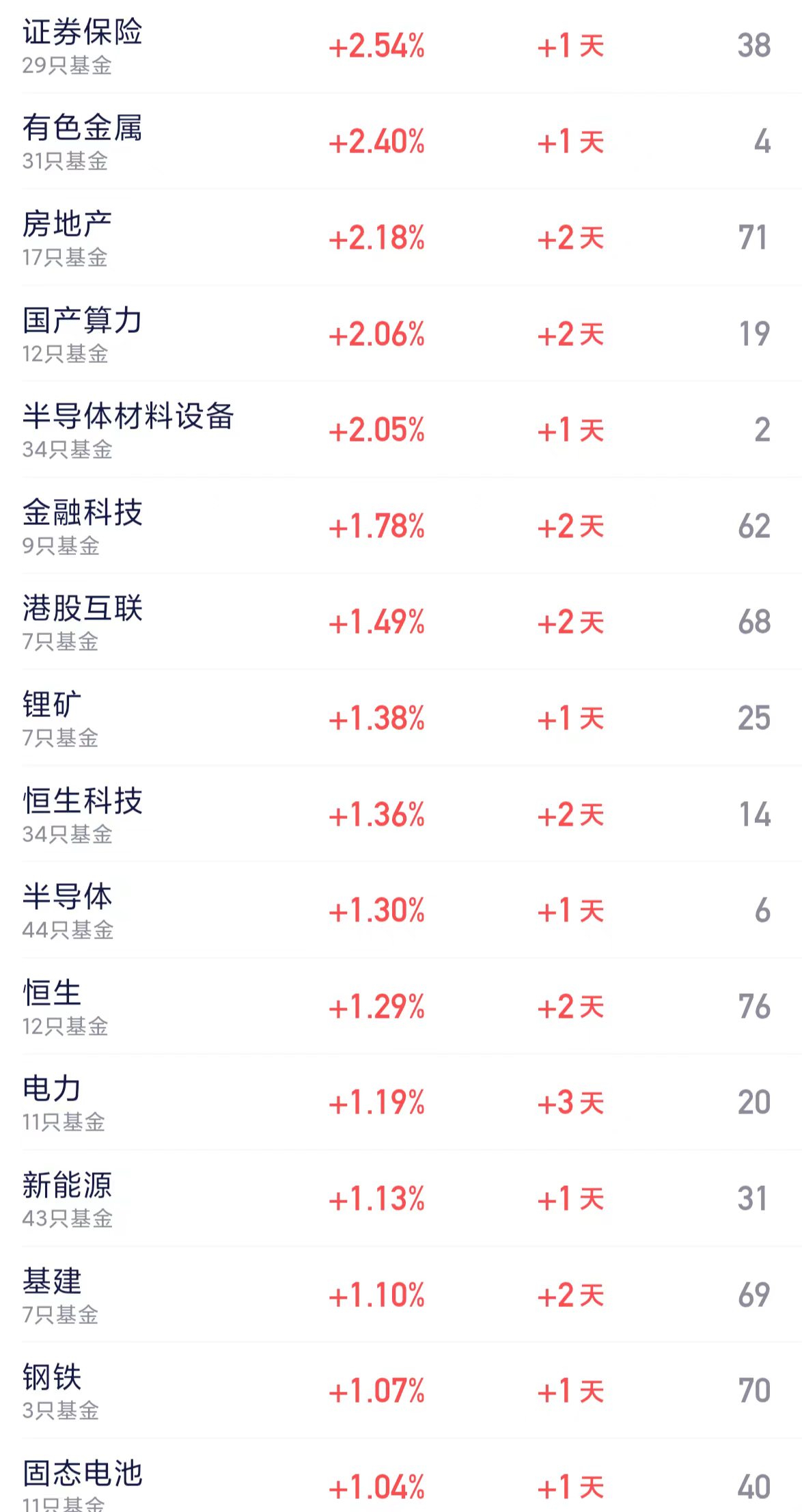Tap the 基建 sector row

(x=401, y=1295)
